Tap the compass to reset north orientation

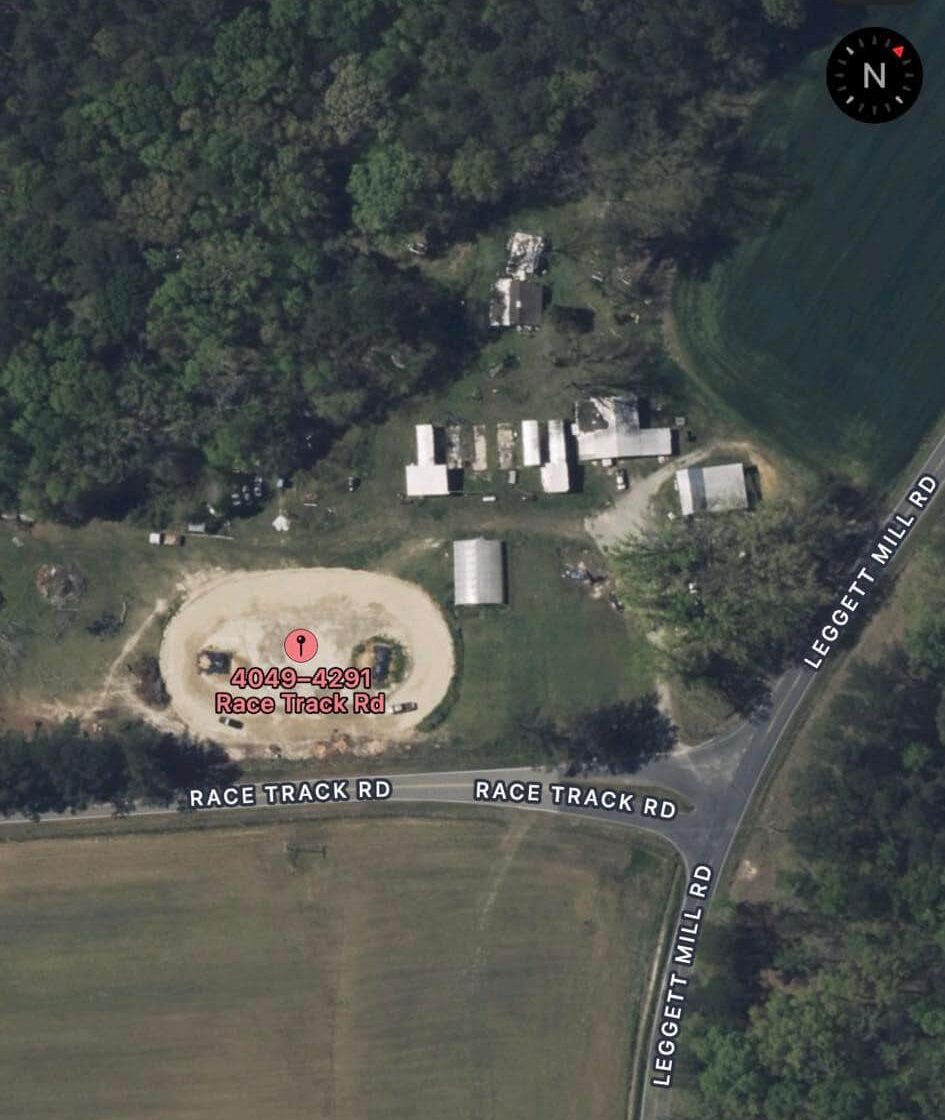(874, 75)
